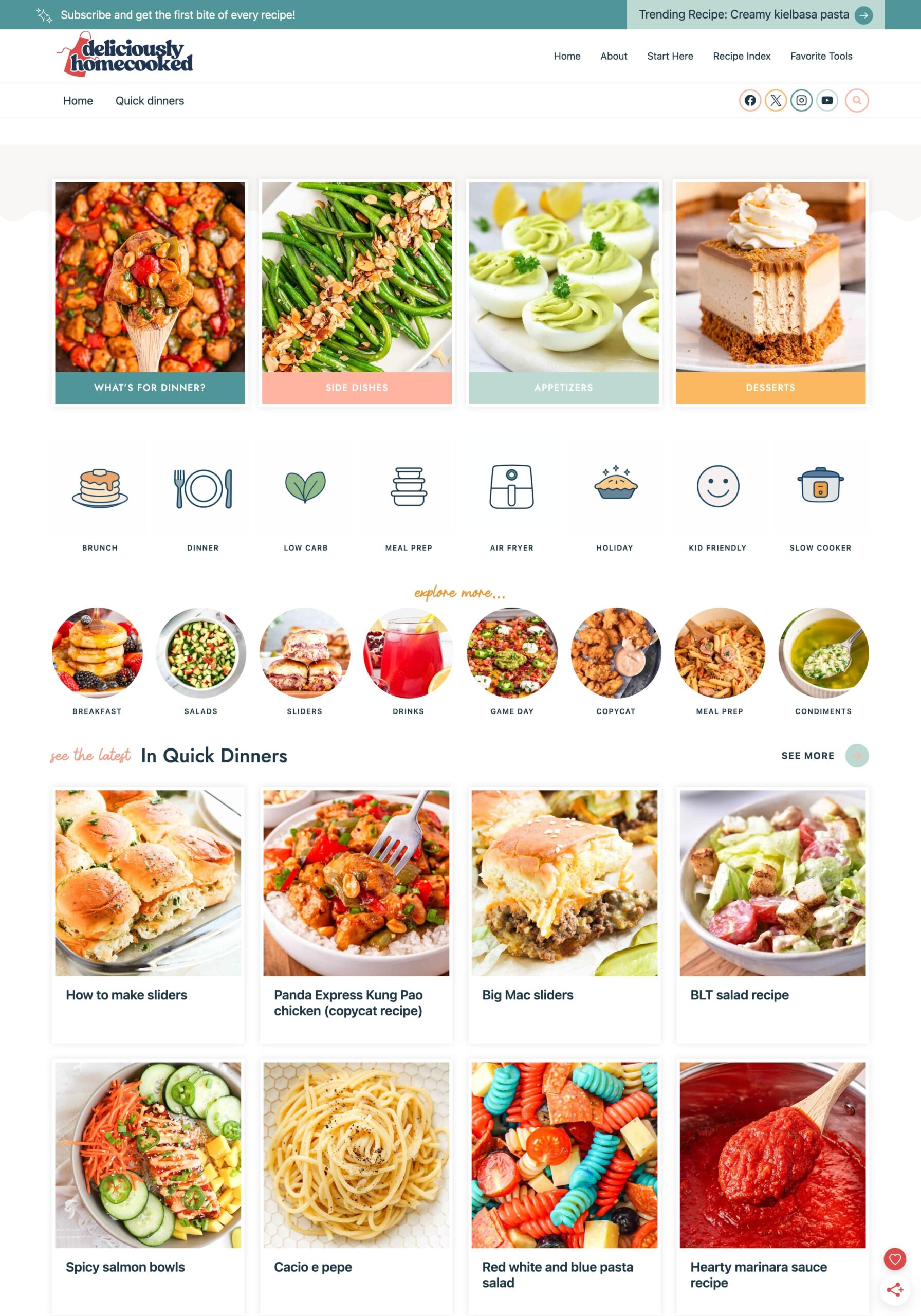Image resolution: width=921 pixels, height=1316 pixels.
Task: Open the Start Here page
Action: click(669, 56)
